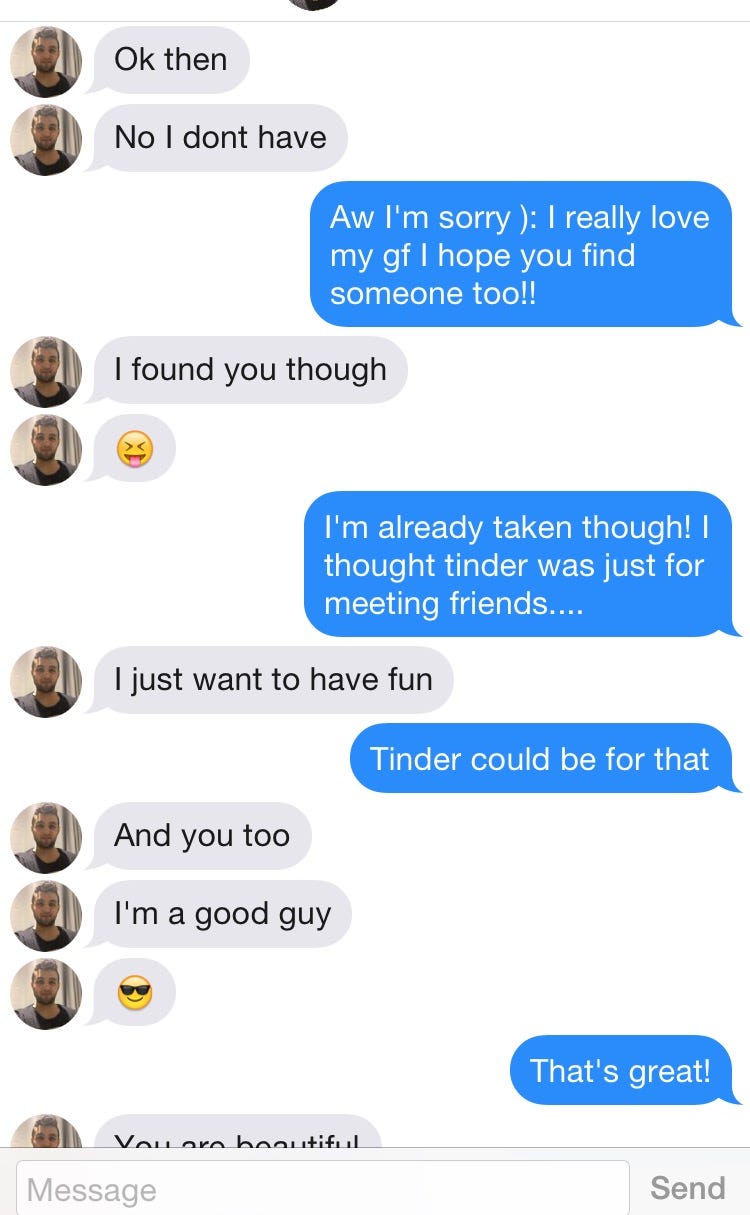Tap the Send button
The height and width of the screenshot is (1215, 750).
[x=687, y=1188]
